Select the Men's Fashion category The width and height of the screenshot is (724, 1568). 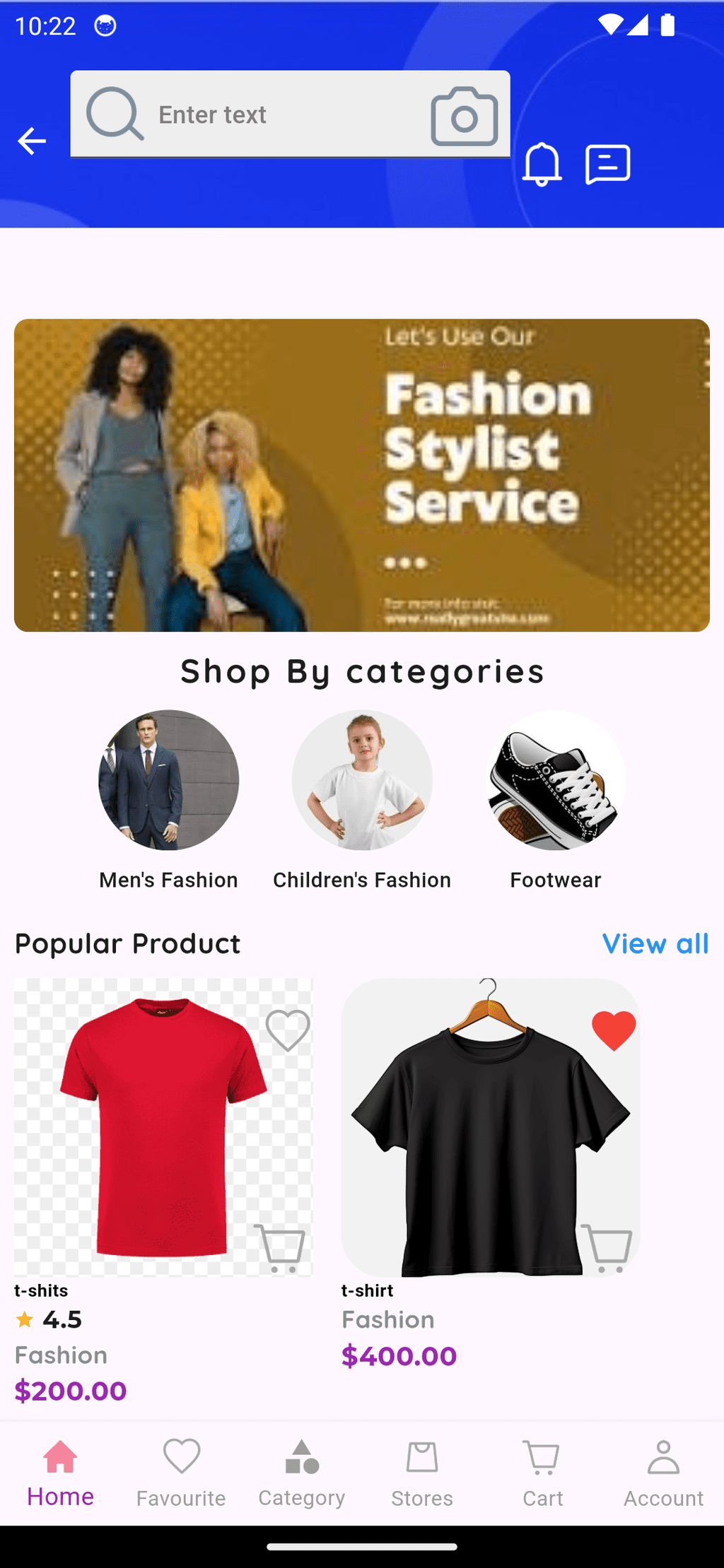(168, 800)
